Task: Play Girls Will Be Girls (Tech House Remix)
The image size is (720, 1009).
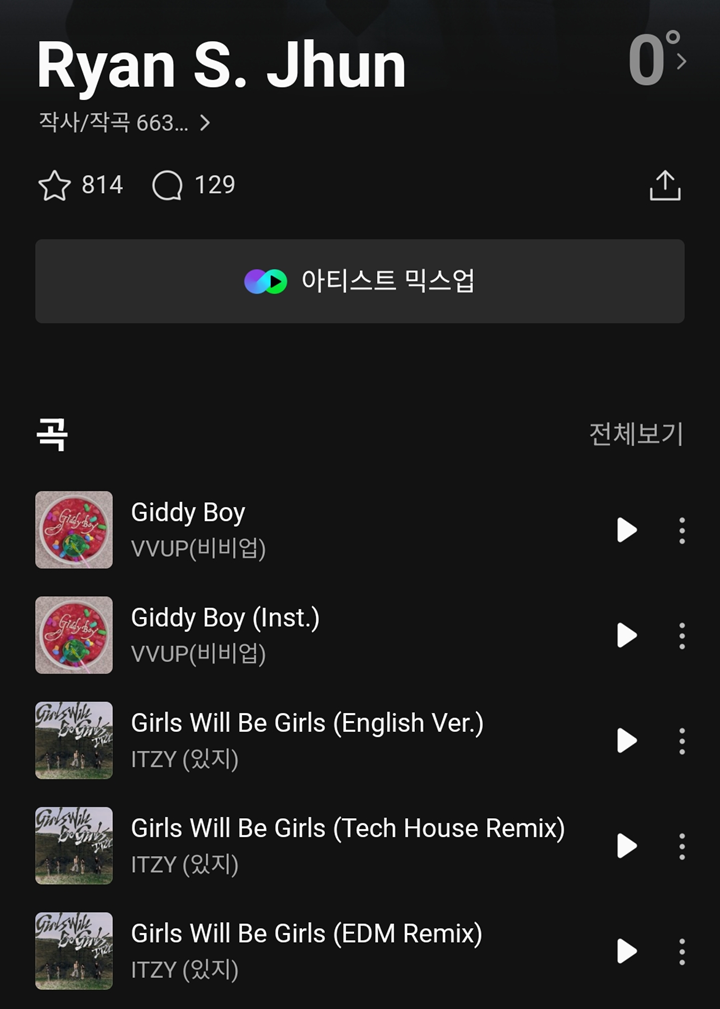Action: (x=627, y=846)
